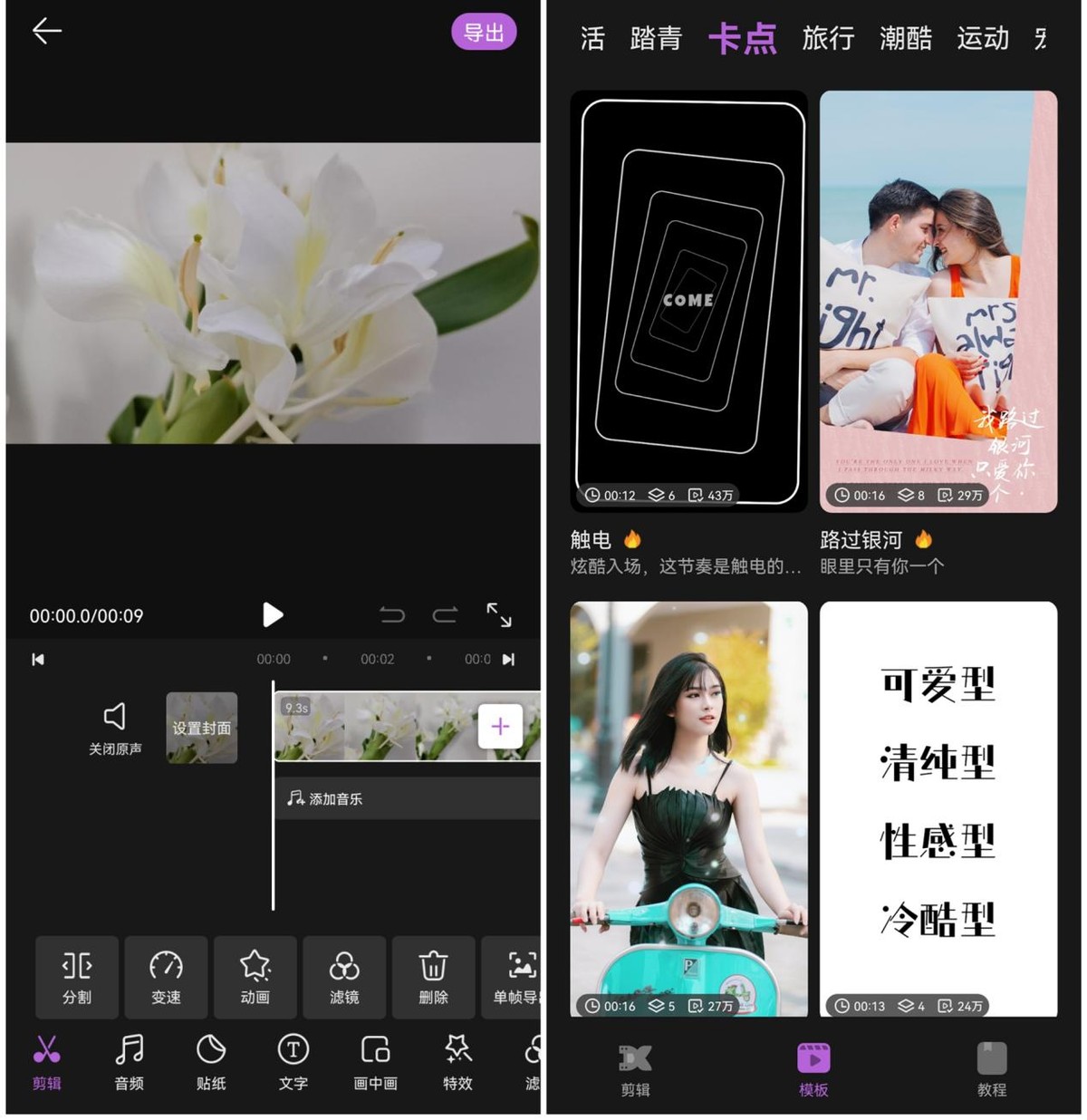Switch to the 旅行 template category
Screen dimensions: 1087x1120
828,38
